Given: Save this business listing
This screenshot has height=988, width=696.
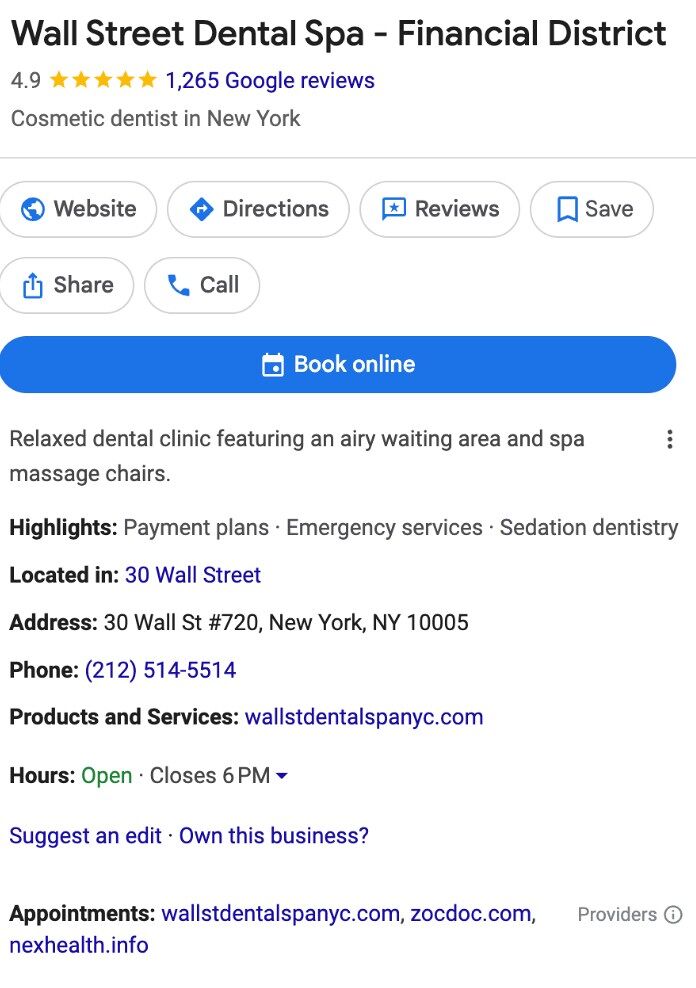Looking at the screenshot, I should click(x=592, y=209).
